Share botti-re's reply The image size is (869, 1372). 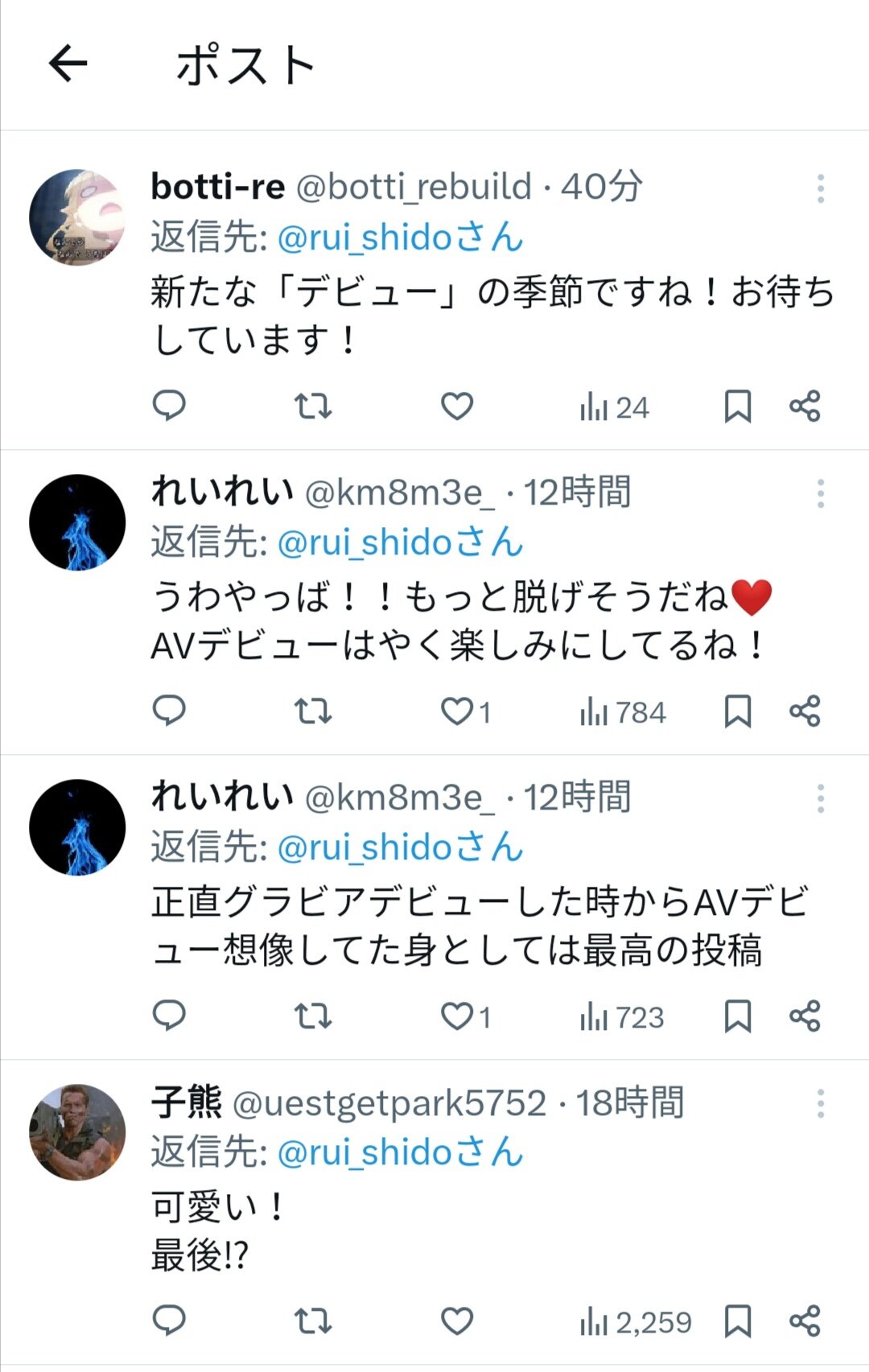[804, 406]
